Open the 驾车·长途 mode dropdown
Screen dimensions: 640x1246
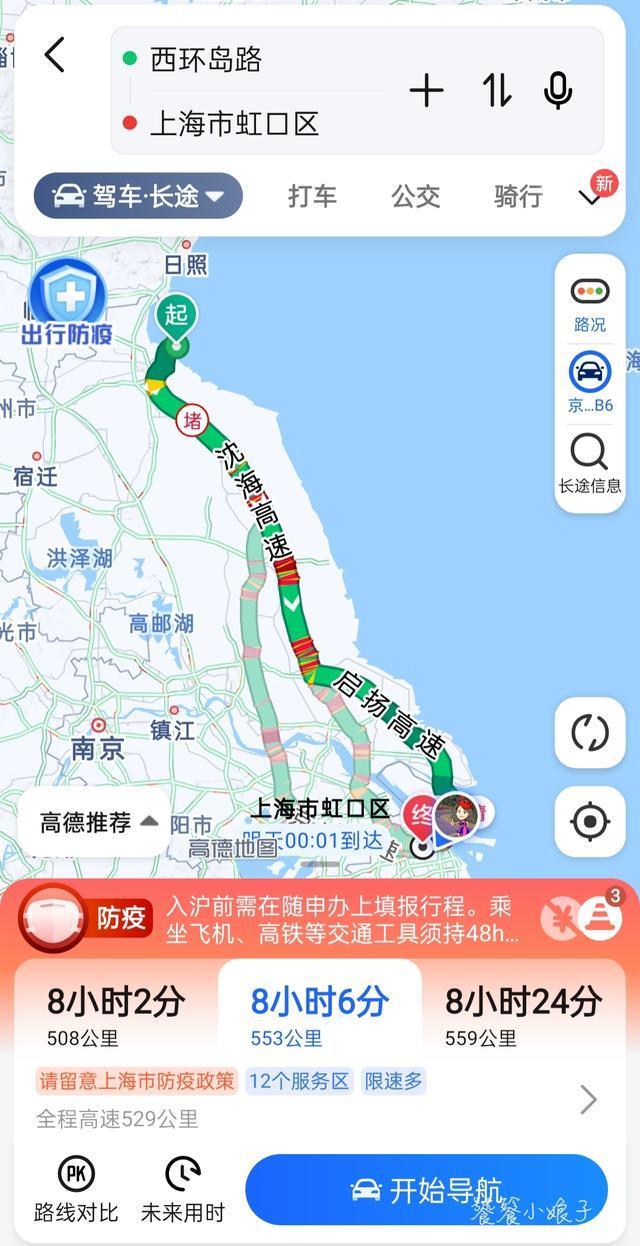139,196
